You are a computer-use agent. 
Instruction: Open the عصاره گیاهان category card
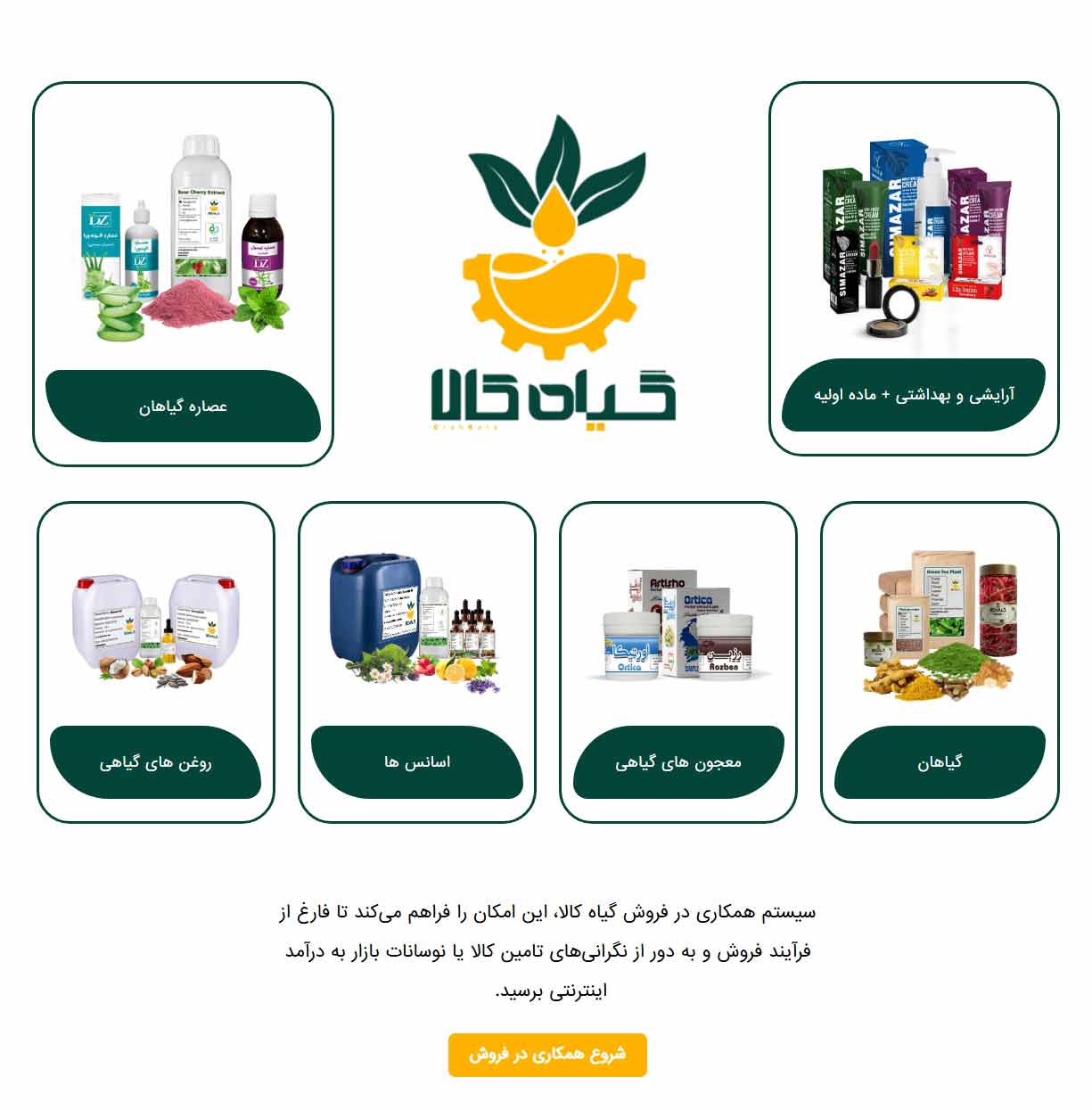click(x=183, y=407)
